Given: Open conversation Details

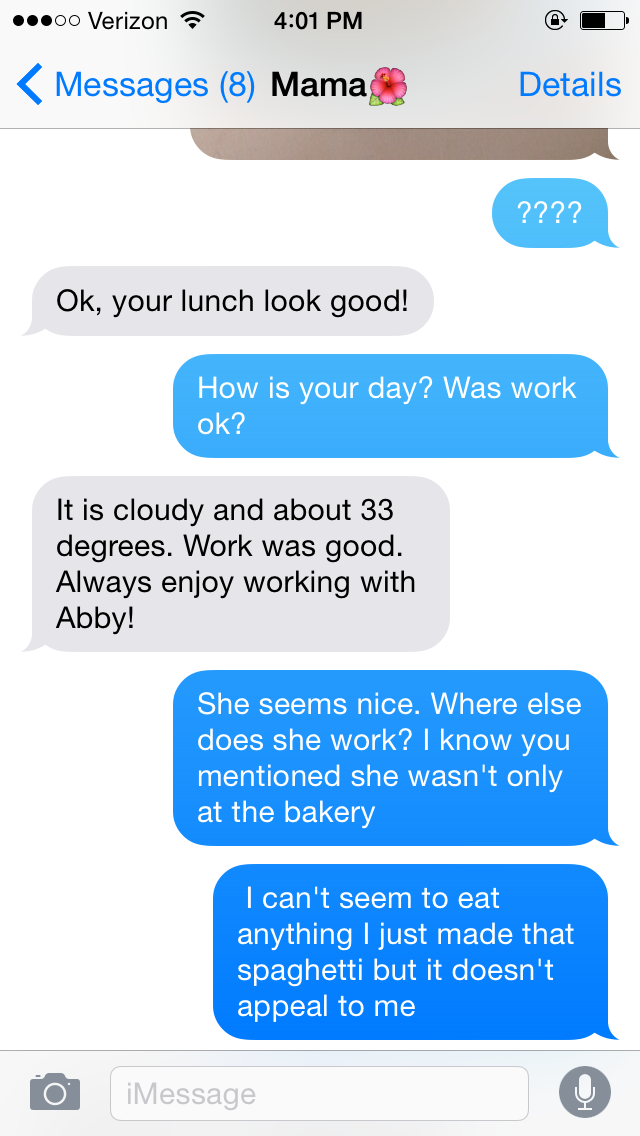Looking at the screenshot, I should click(x=569, y=85).
